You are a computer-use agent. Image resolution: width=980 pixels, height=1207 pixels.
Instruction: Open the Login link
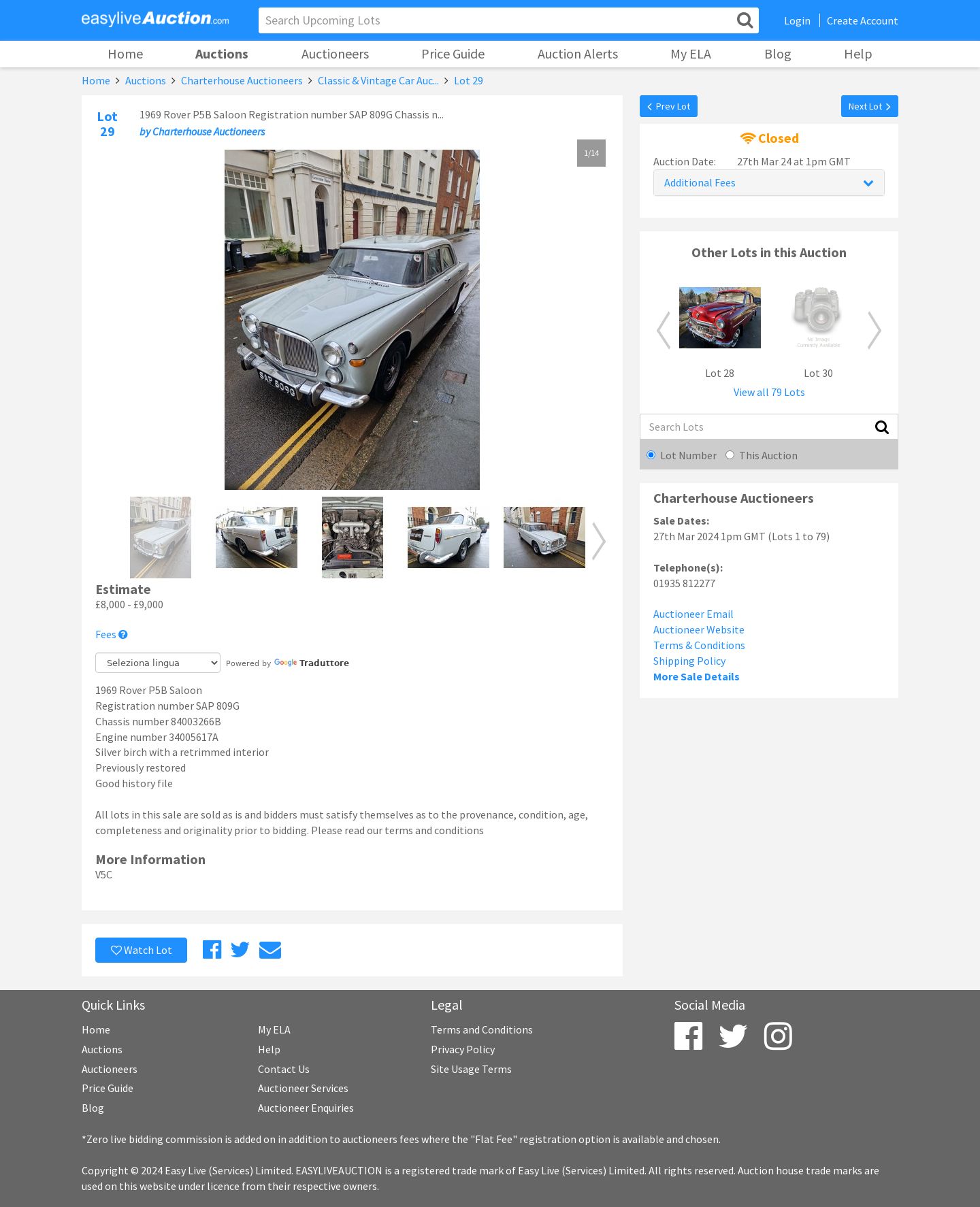pyautogui.click(x=797, y=20)
